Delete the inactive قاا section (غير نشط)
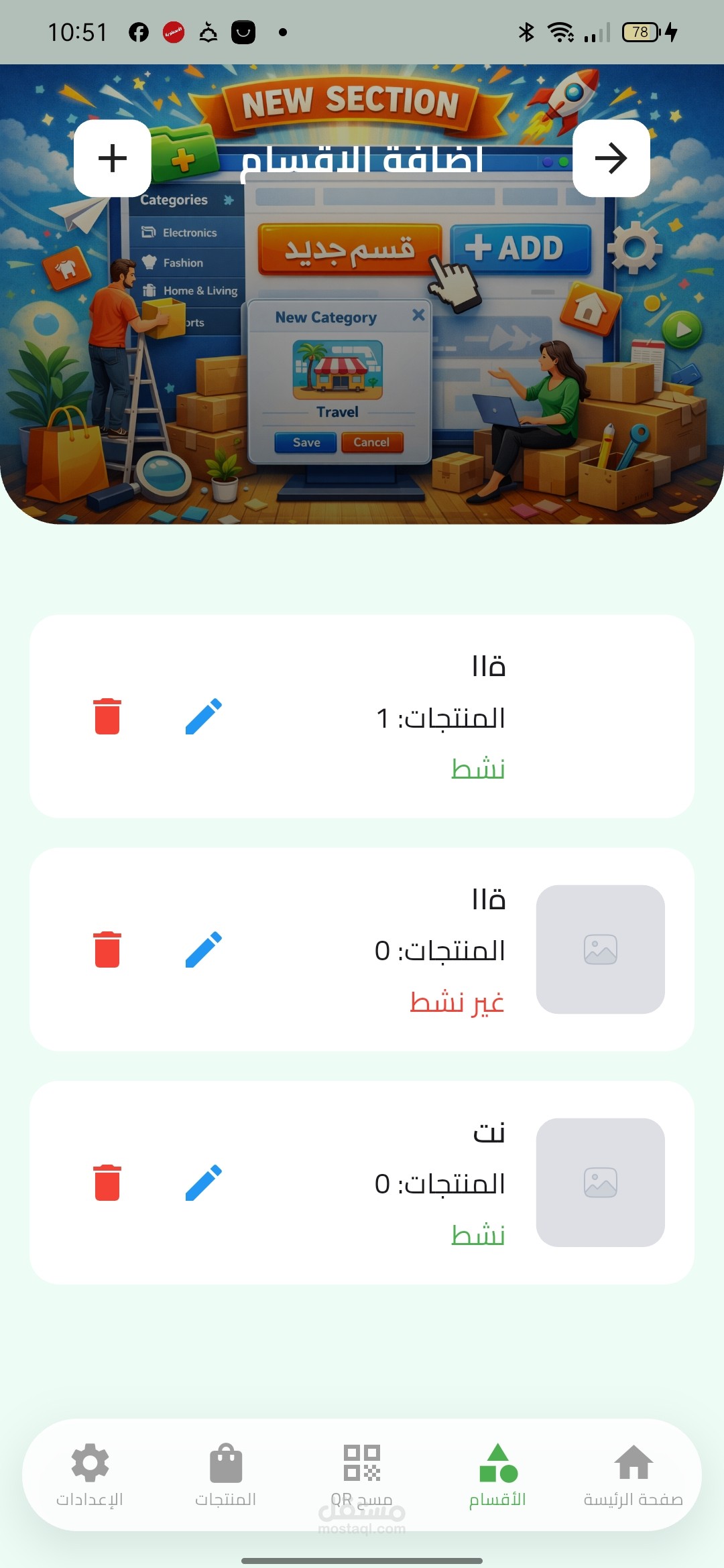This screenshot has height=1568, width=724. pyautogui.click(x=107, y=950)
